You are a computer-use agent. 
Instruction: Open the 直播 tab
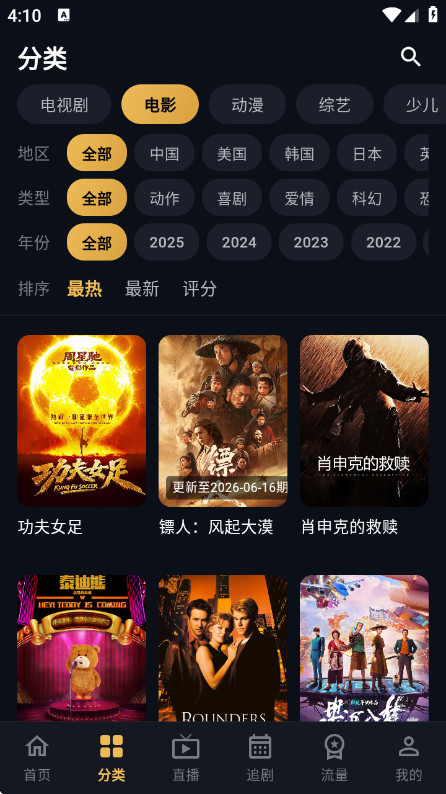(186, 758)
